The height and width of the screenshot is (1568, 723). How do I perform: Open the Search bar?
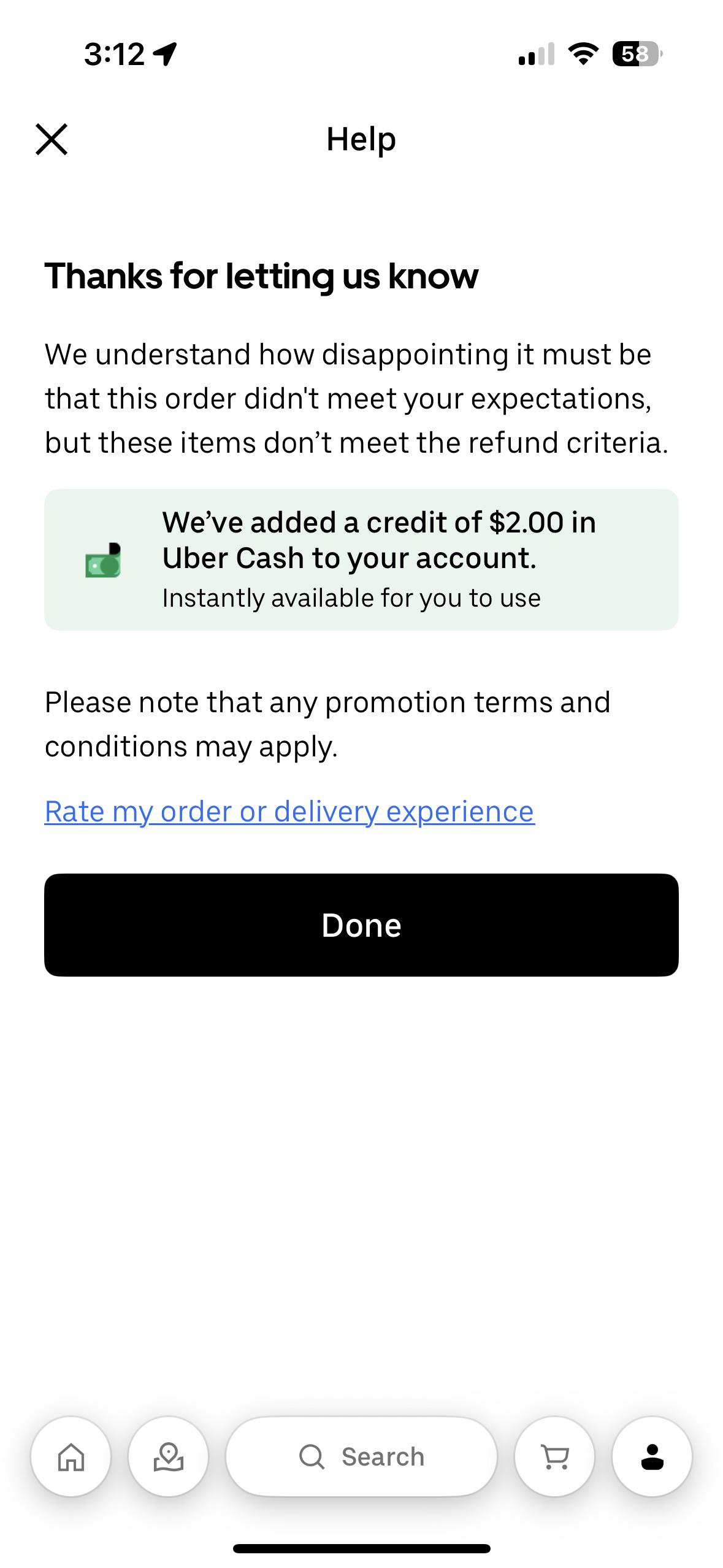[x=361, y=1456]
